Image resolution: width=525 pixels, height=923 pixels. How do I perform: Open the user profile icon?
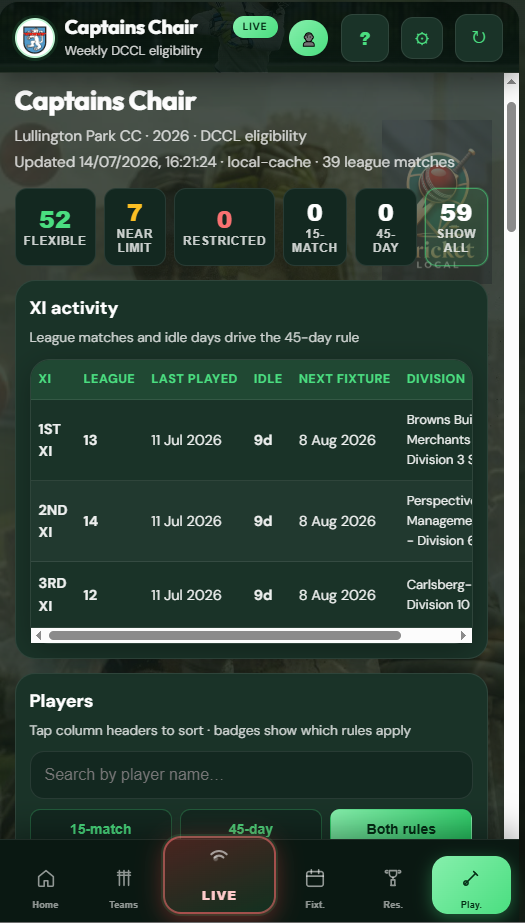(308, 38)
